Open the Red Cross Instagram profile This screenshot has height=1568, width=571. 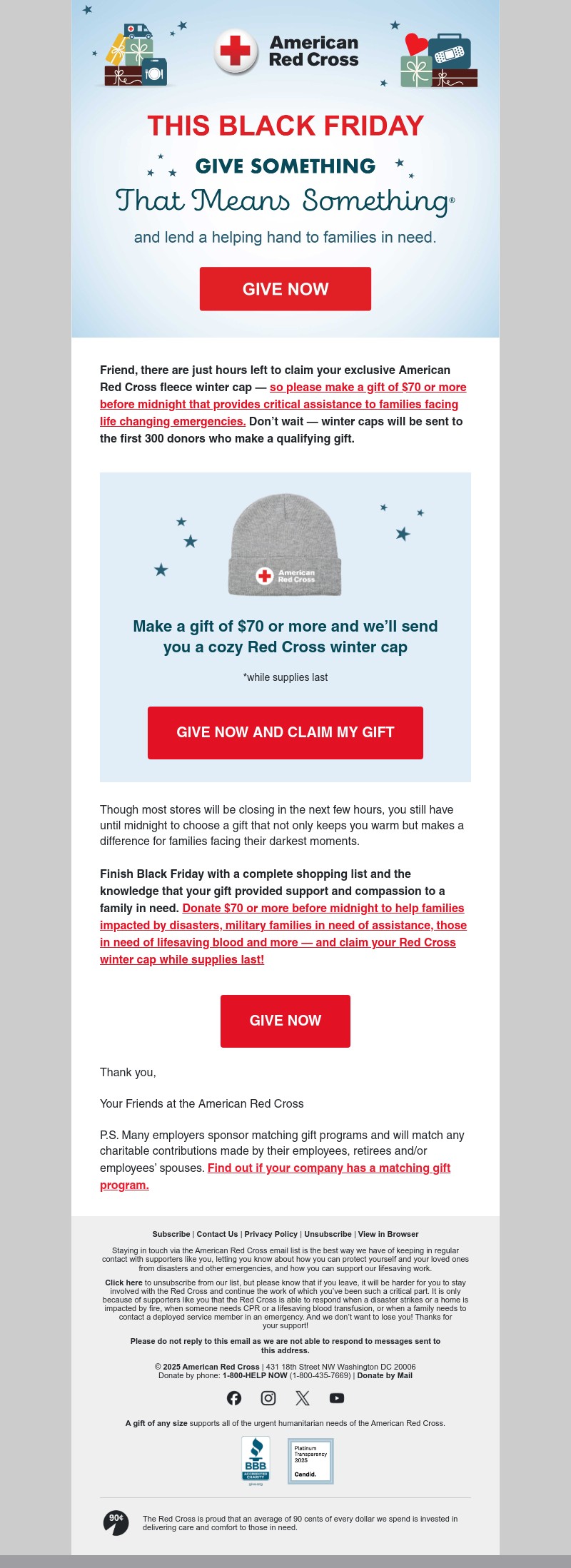tap(268, 1398)
